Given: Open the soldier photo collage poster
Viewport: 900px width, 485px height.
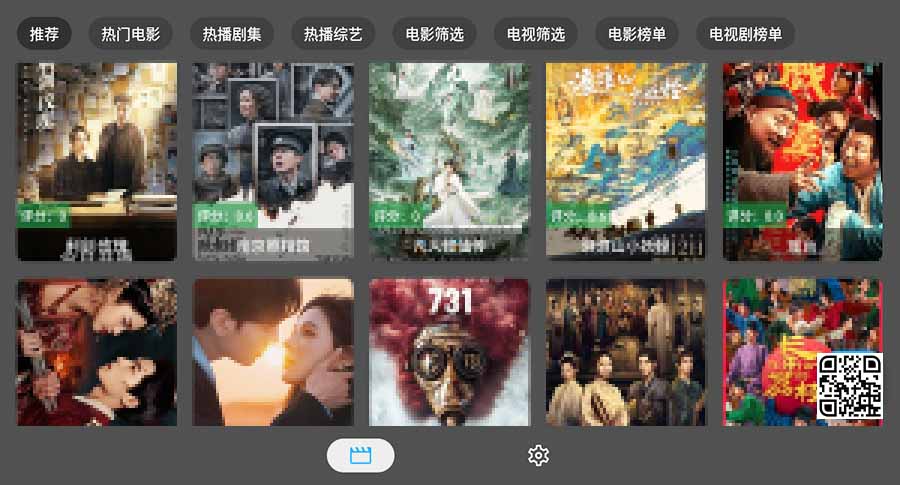Looking at the screenshot, I should click(273, 161).
